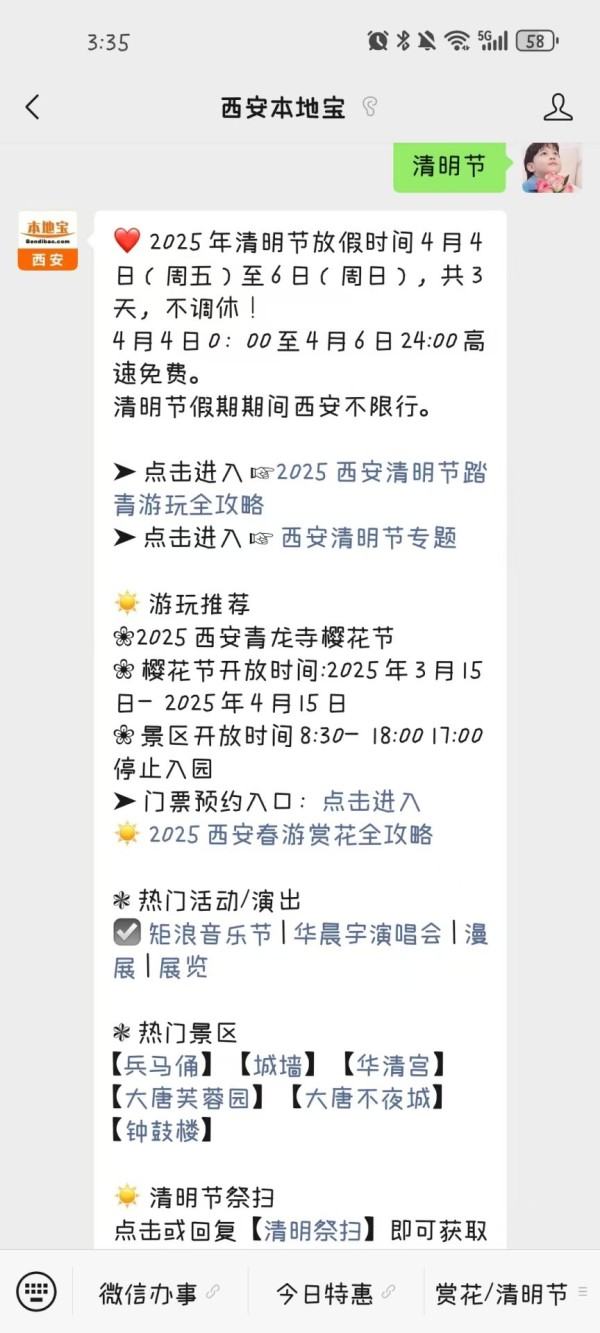600x1333 pixels.
Task: Open the 大唐不夜城 link
Action: coord(367,1098)
